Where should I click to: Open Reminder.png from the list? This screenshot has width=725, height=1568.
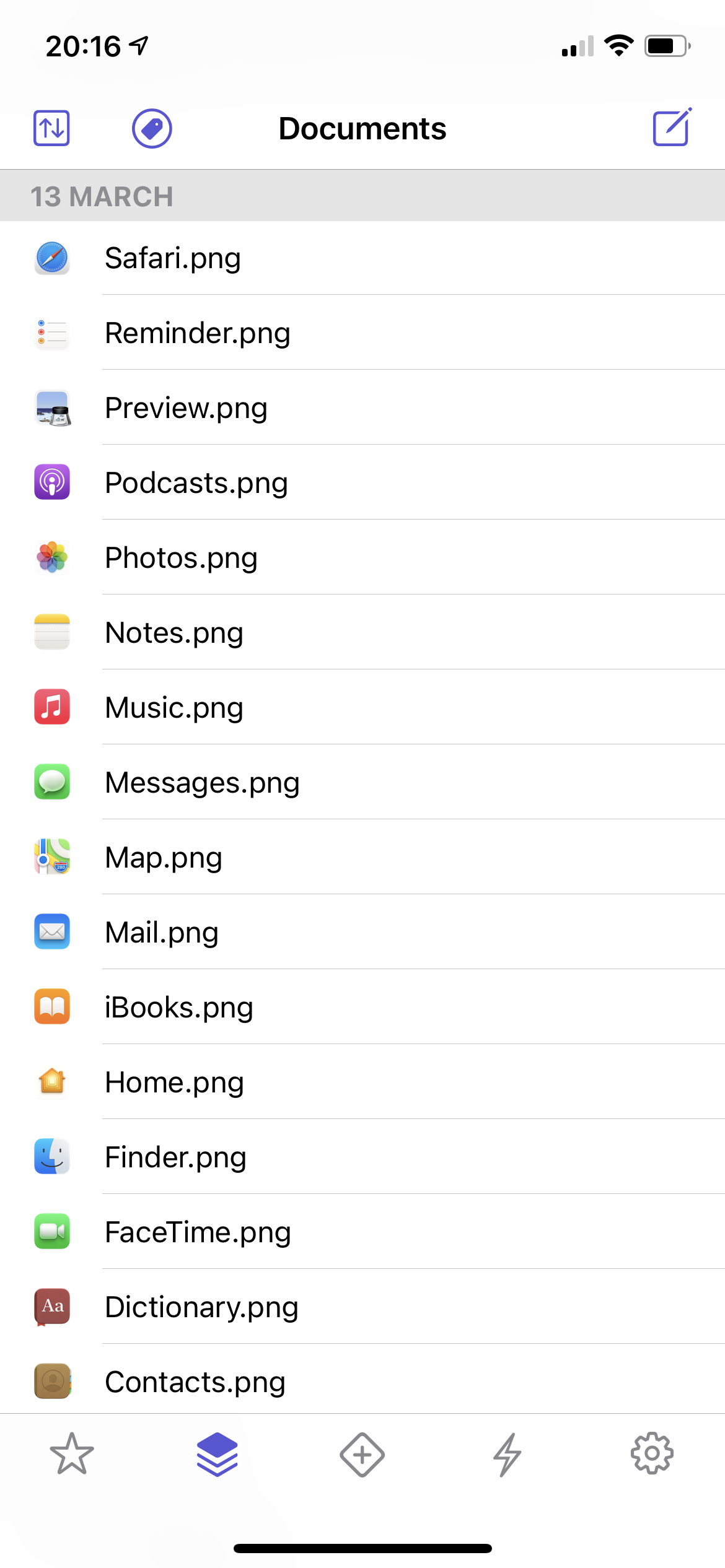[198, 333]
